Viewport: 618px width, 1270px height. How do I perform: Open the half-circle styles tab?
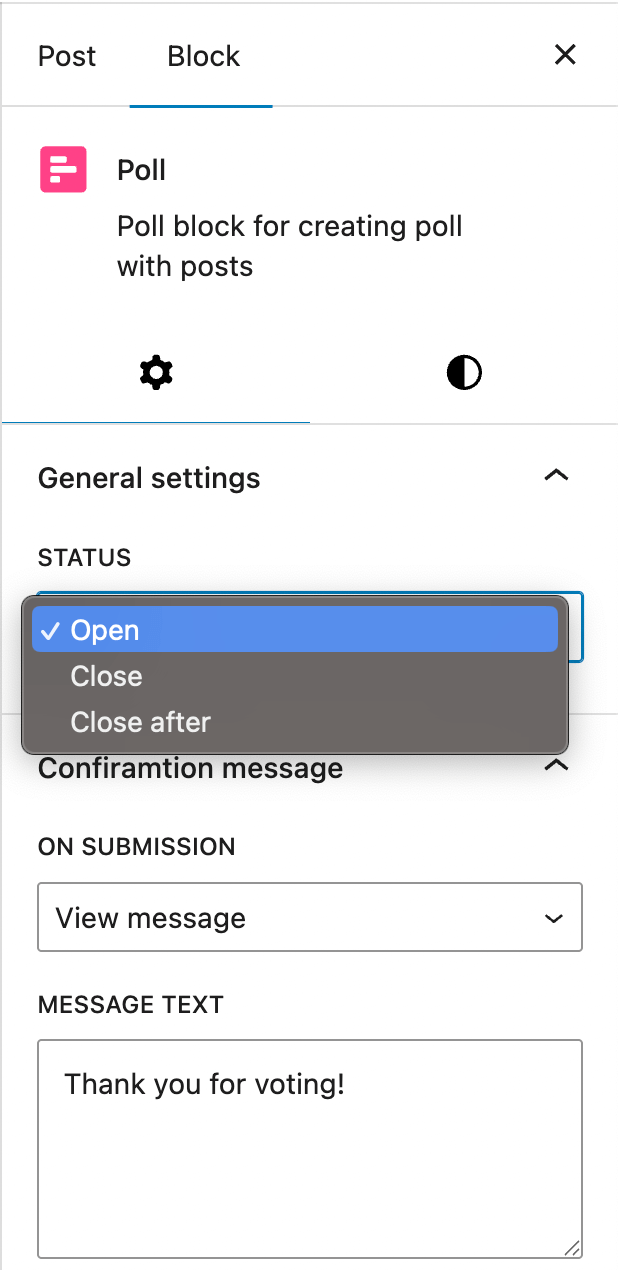464,374
